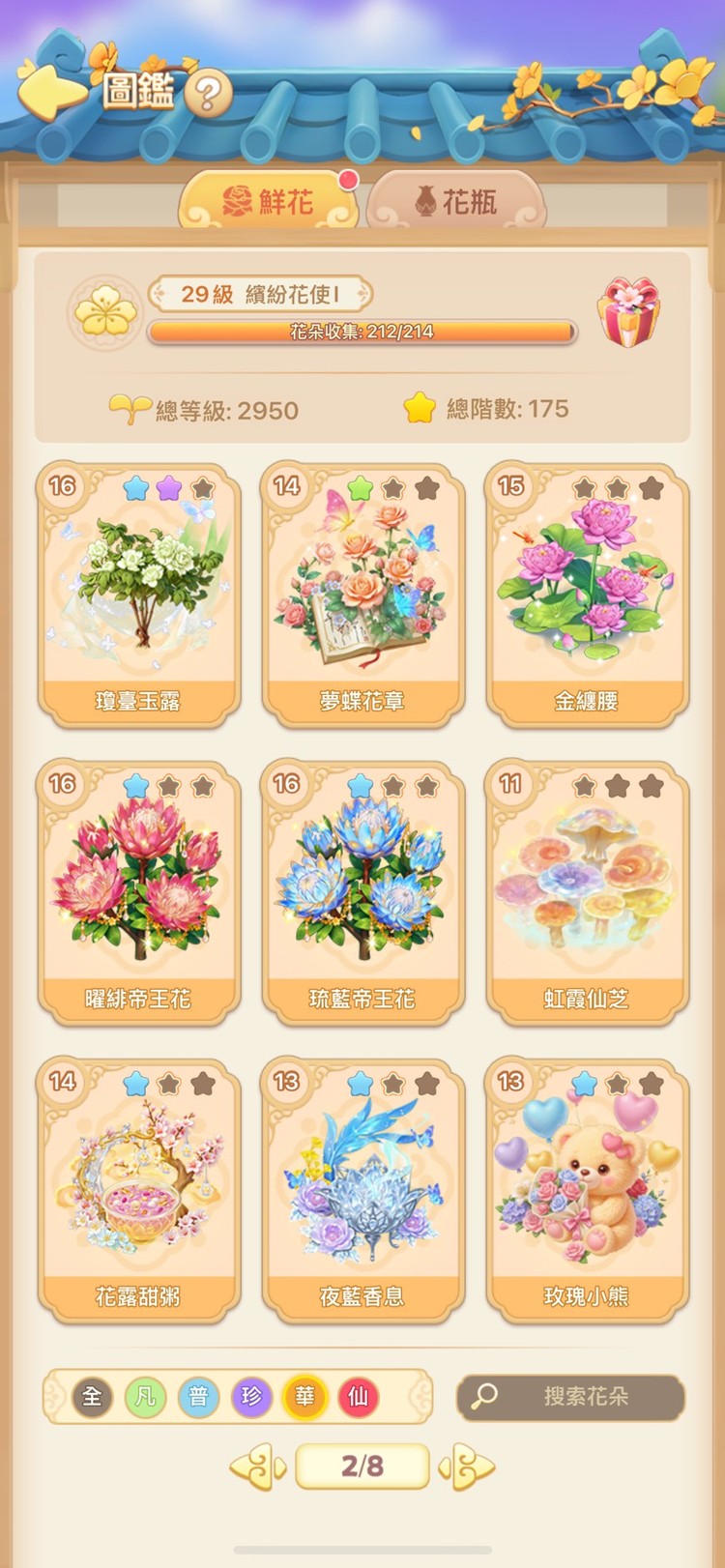This screenshot has height=1568, width=725.
Task: Select the 曜緋帝王花 card
Action: click(x=138, y=892)
